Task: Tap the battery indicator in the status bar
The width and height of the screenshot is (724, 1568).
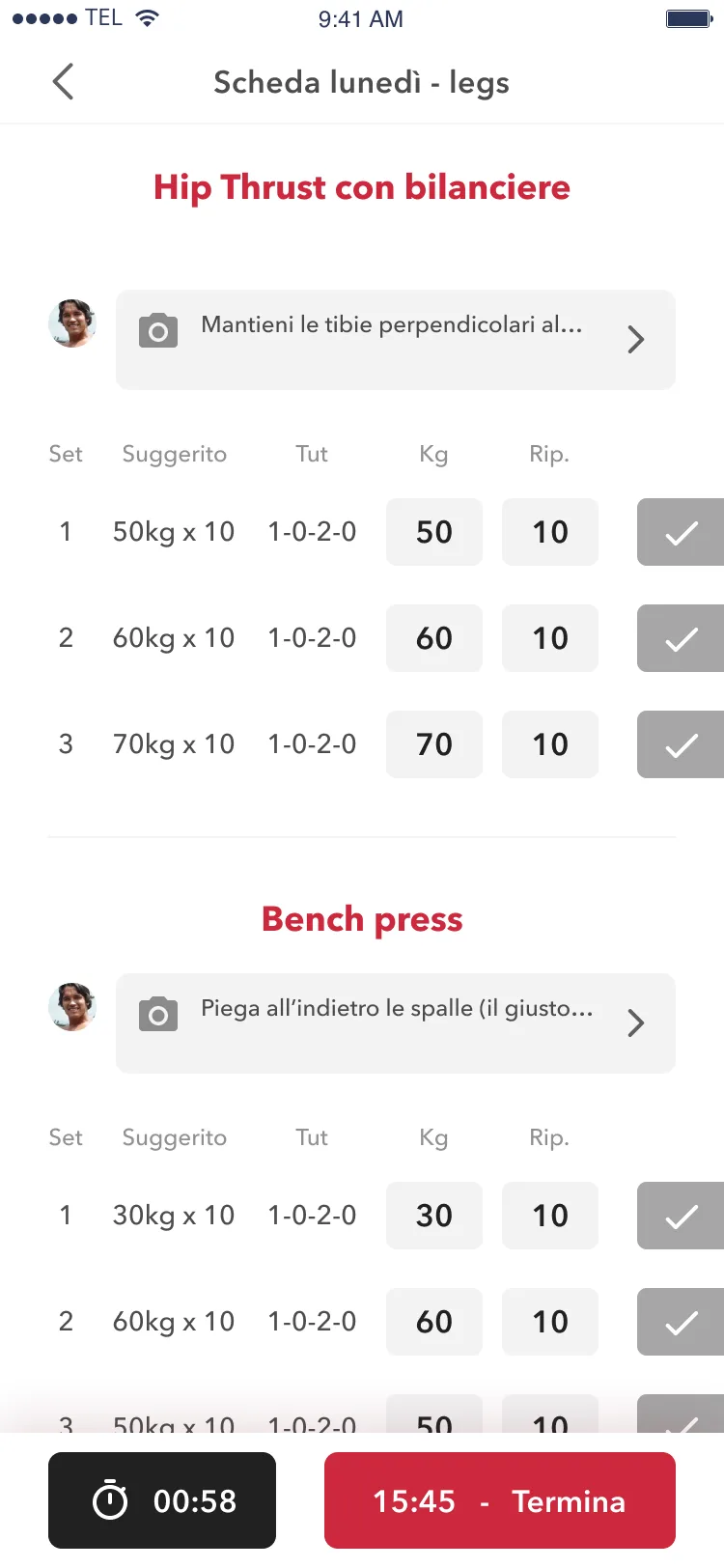Action: click(688, 16)
